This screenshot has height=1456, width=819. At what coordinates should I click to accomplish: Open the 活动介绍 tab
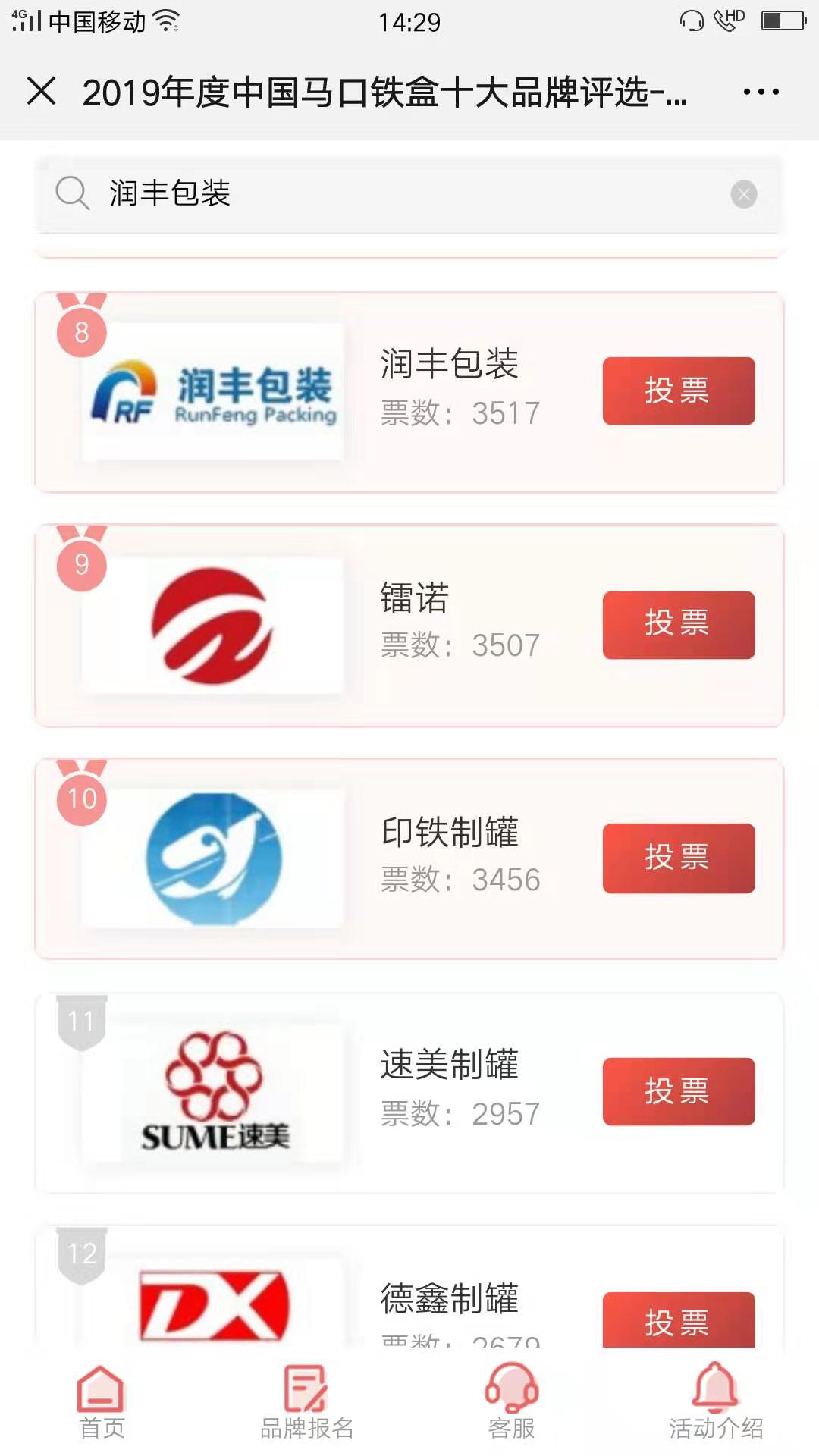point(716,1402)
